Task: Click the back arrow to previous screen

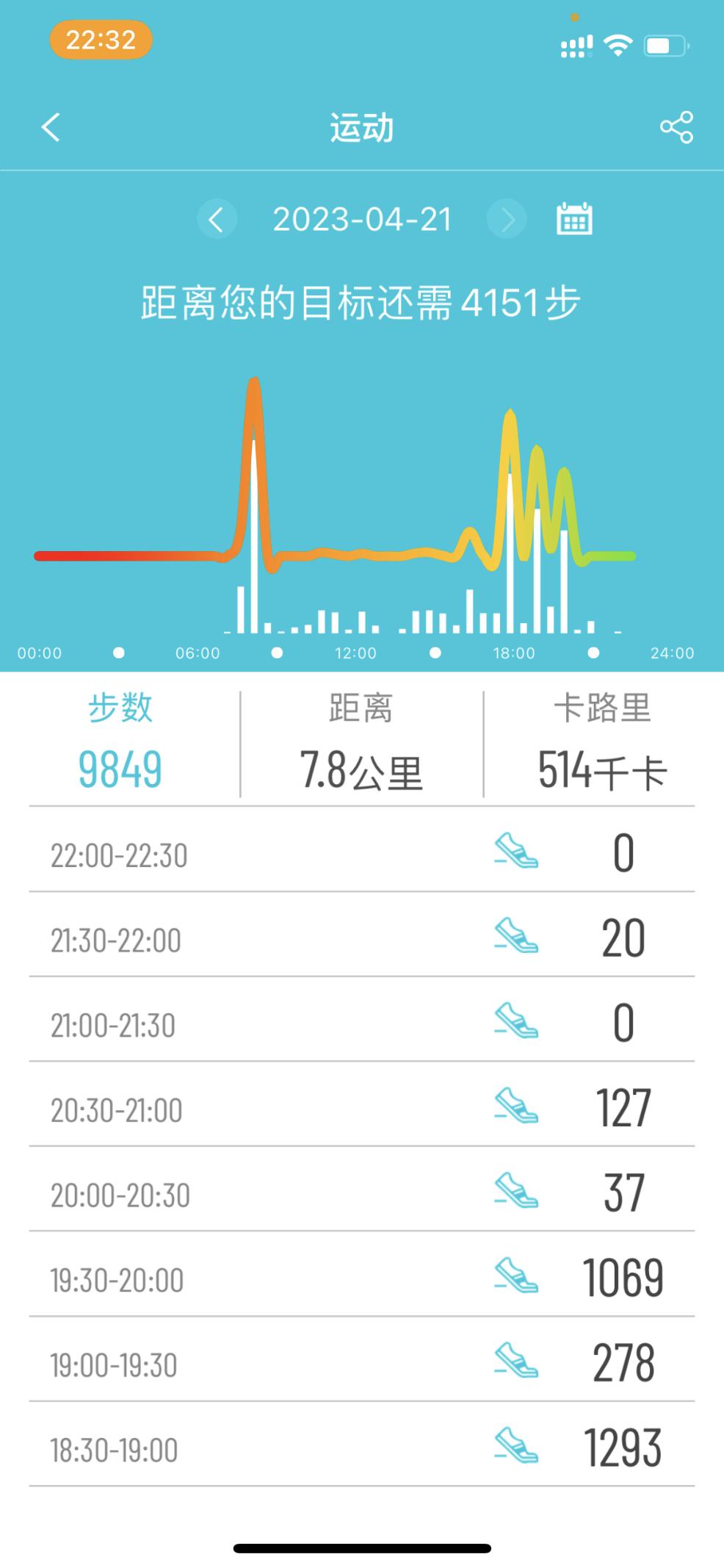Action: tap(50, 126)
